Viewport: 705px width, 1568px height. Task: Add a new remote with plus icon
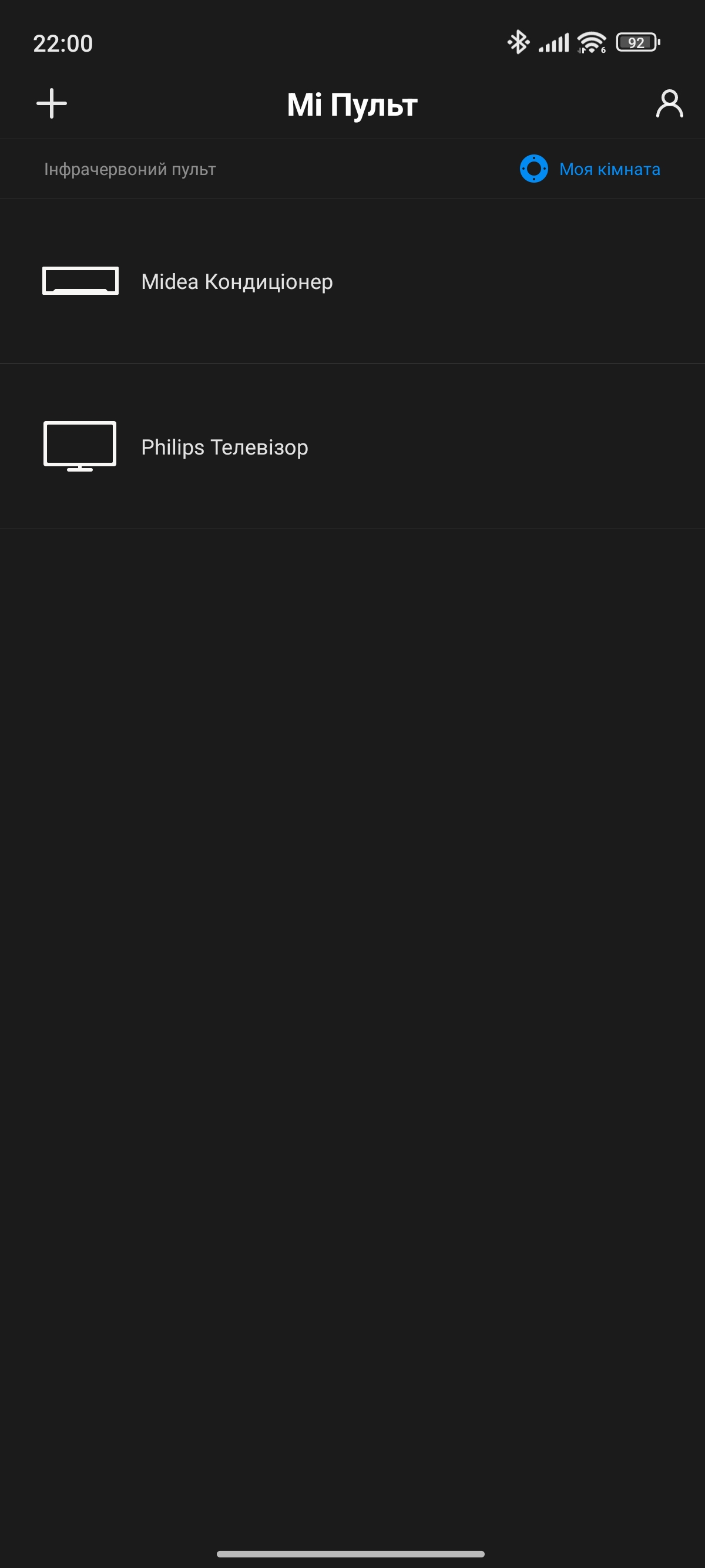point(52,103)
